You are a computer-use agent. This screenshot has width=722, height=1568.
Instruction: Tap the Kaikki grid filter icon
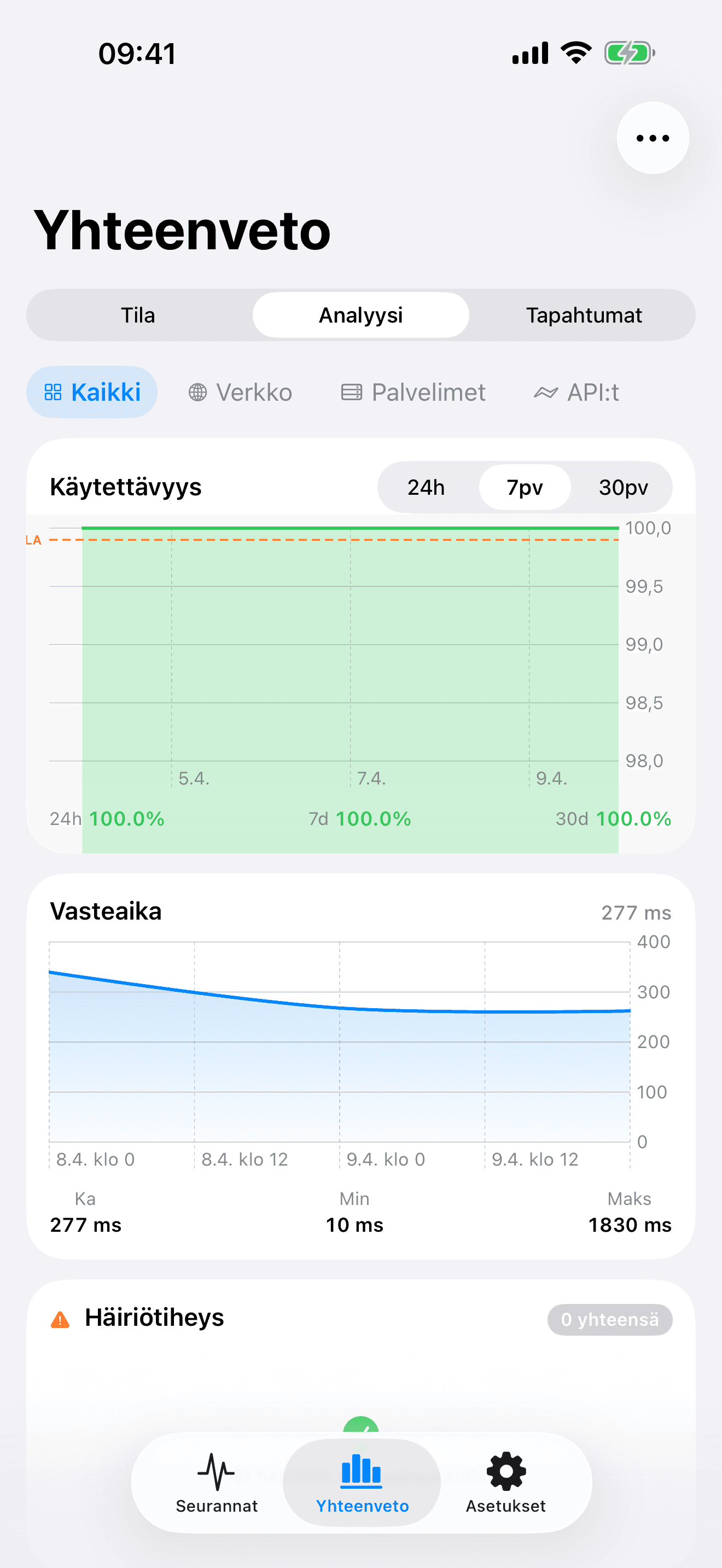tap(54, 392)
